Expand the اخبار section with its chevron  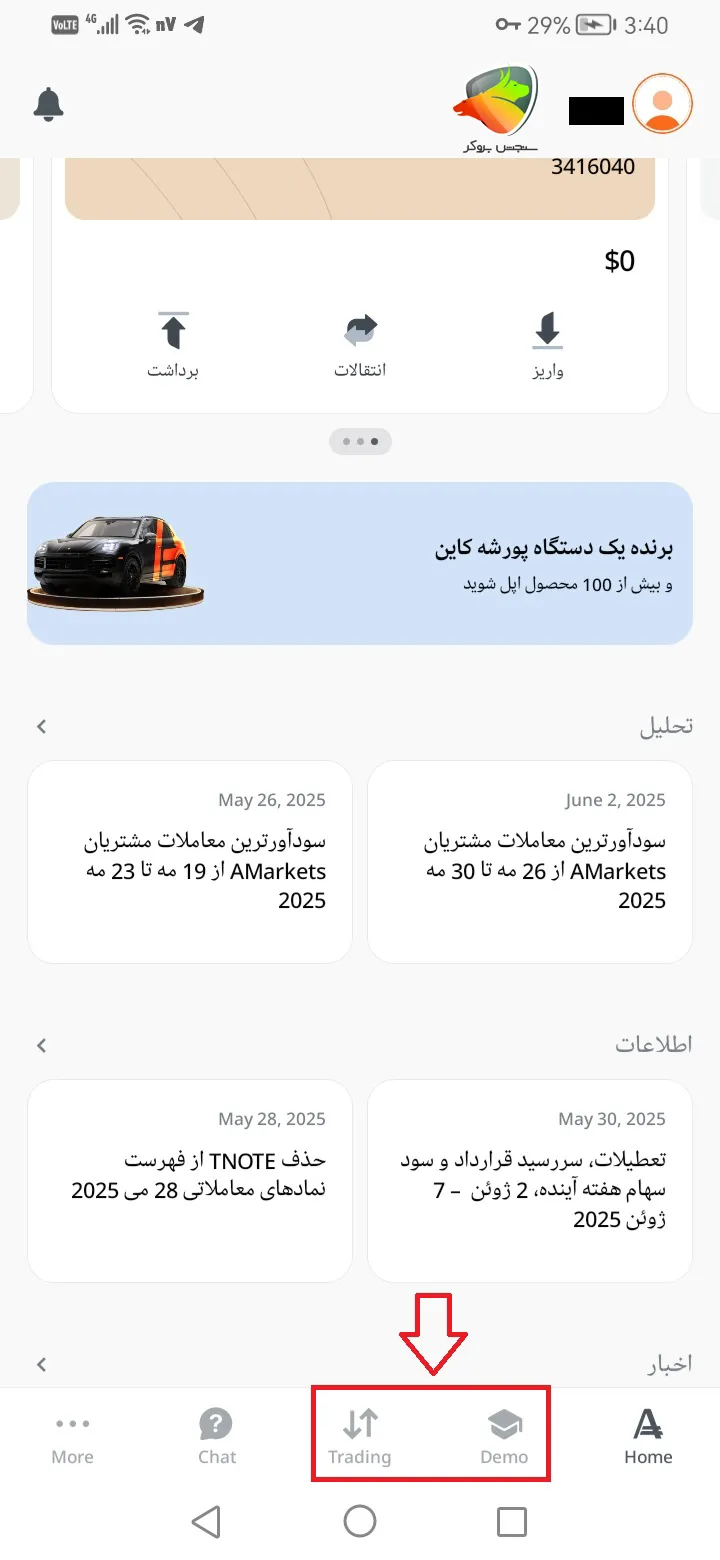41,1363
